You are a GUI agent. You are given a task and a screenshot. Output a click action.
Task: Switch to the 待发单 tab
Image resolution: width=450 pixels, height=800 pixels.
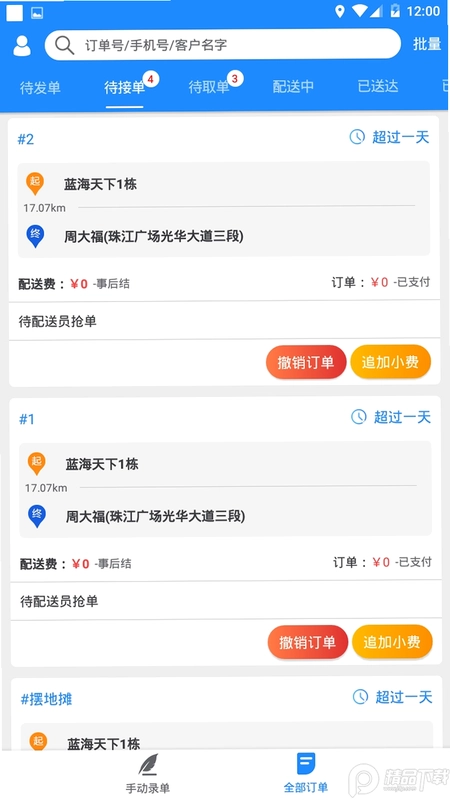40,87
